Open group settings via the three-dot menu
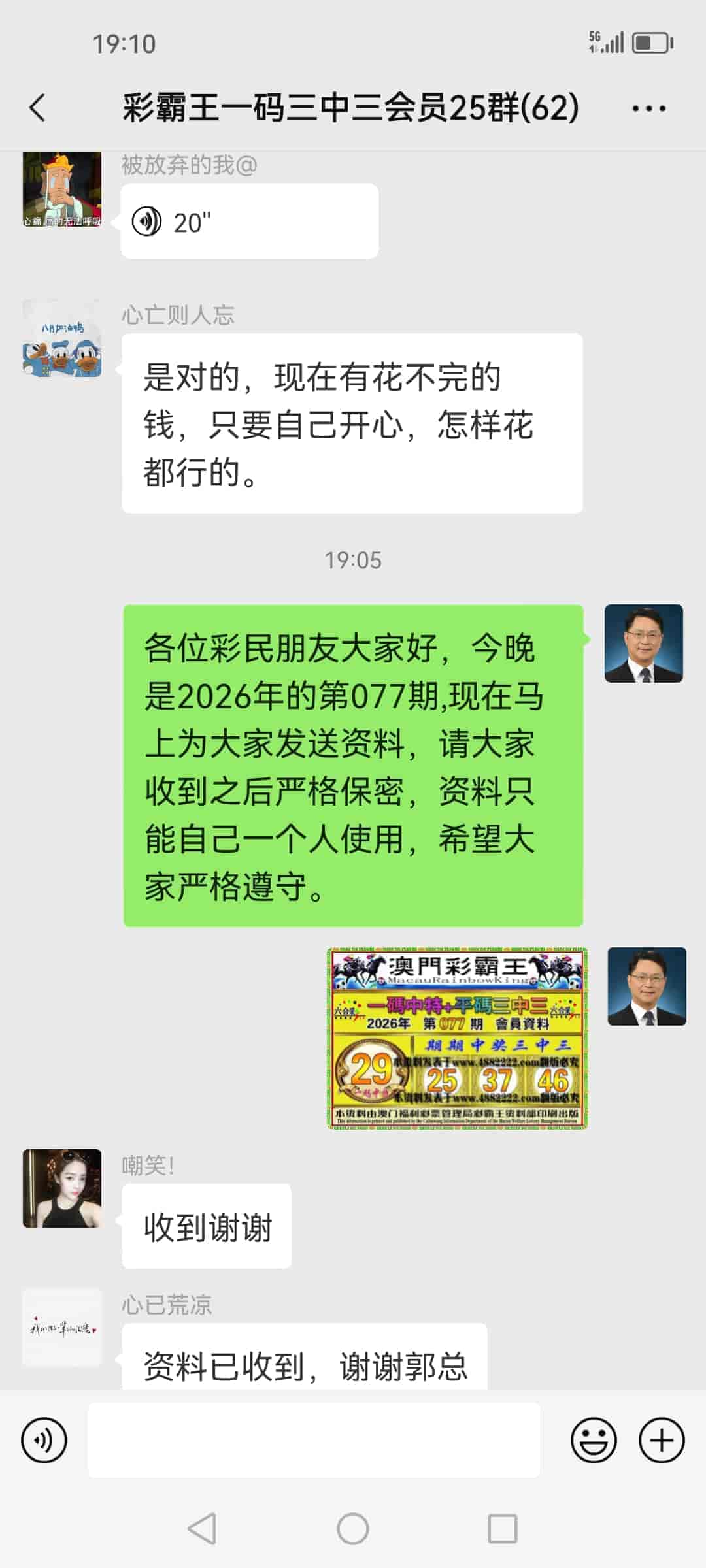The image size is (706, 1568). (x=649, y=110)
